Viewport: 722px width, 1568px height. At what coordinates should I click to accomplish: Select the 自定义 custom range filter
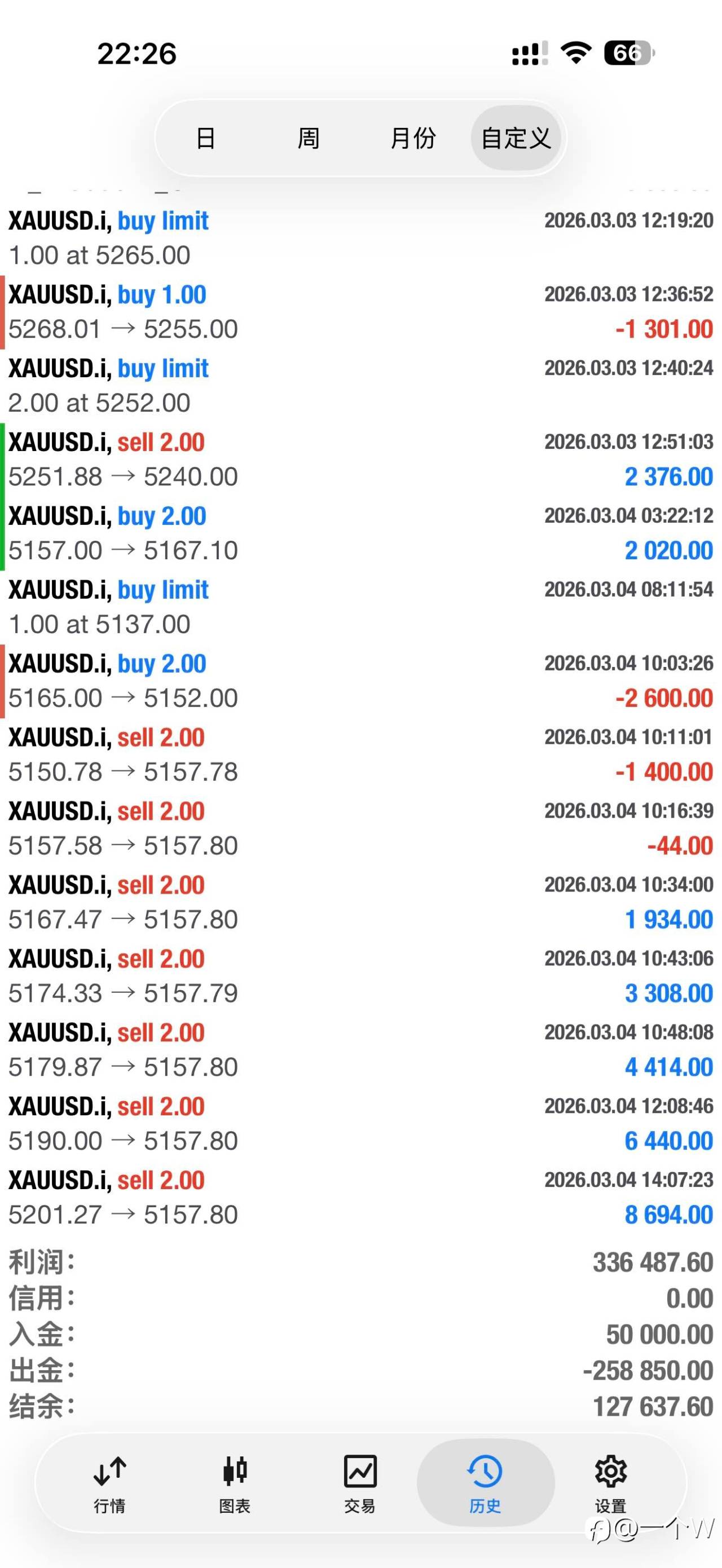click(516, 138)
